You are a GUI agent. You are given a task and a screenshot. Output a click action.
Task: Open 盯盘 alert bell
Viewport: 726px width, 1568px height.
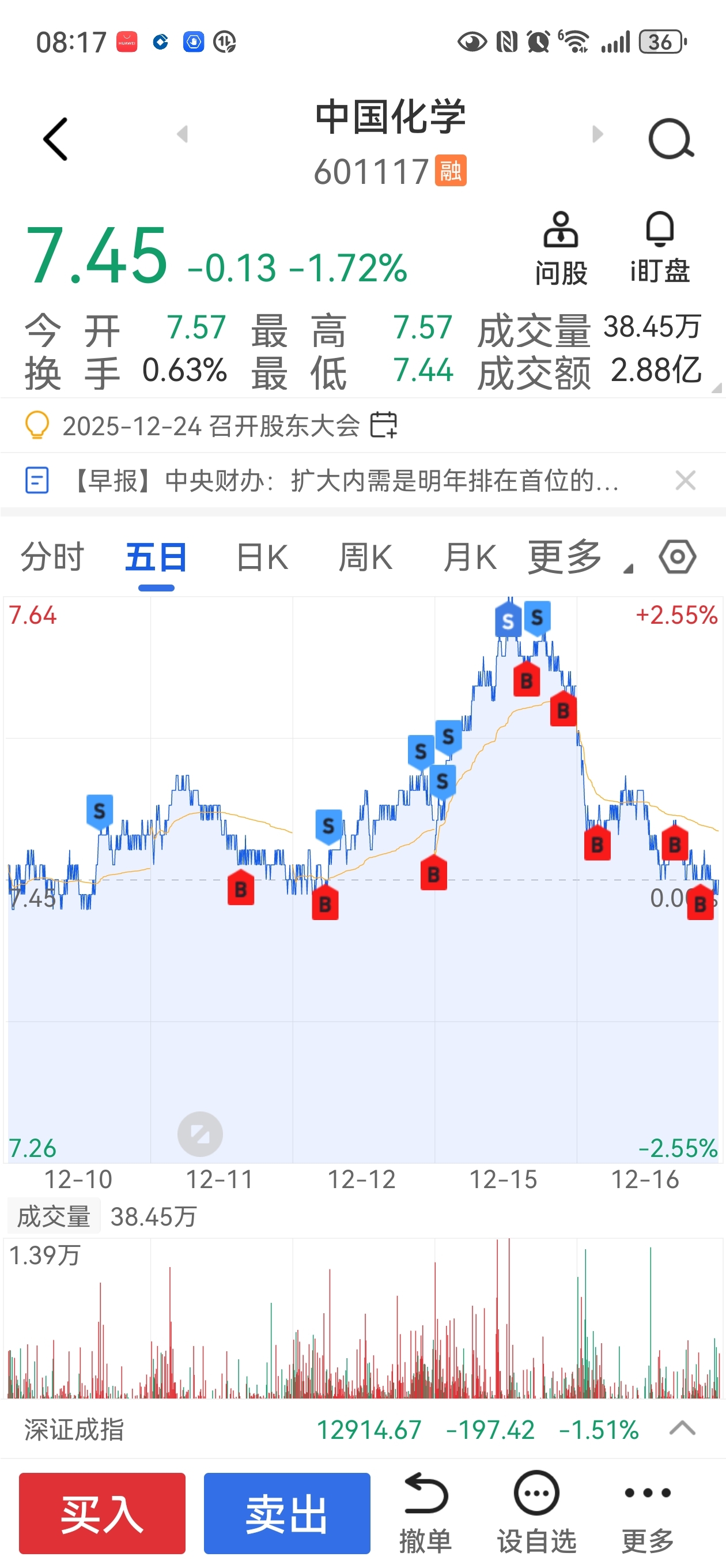pyautogui.click(x=660, y=248)
